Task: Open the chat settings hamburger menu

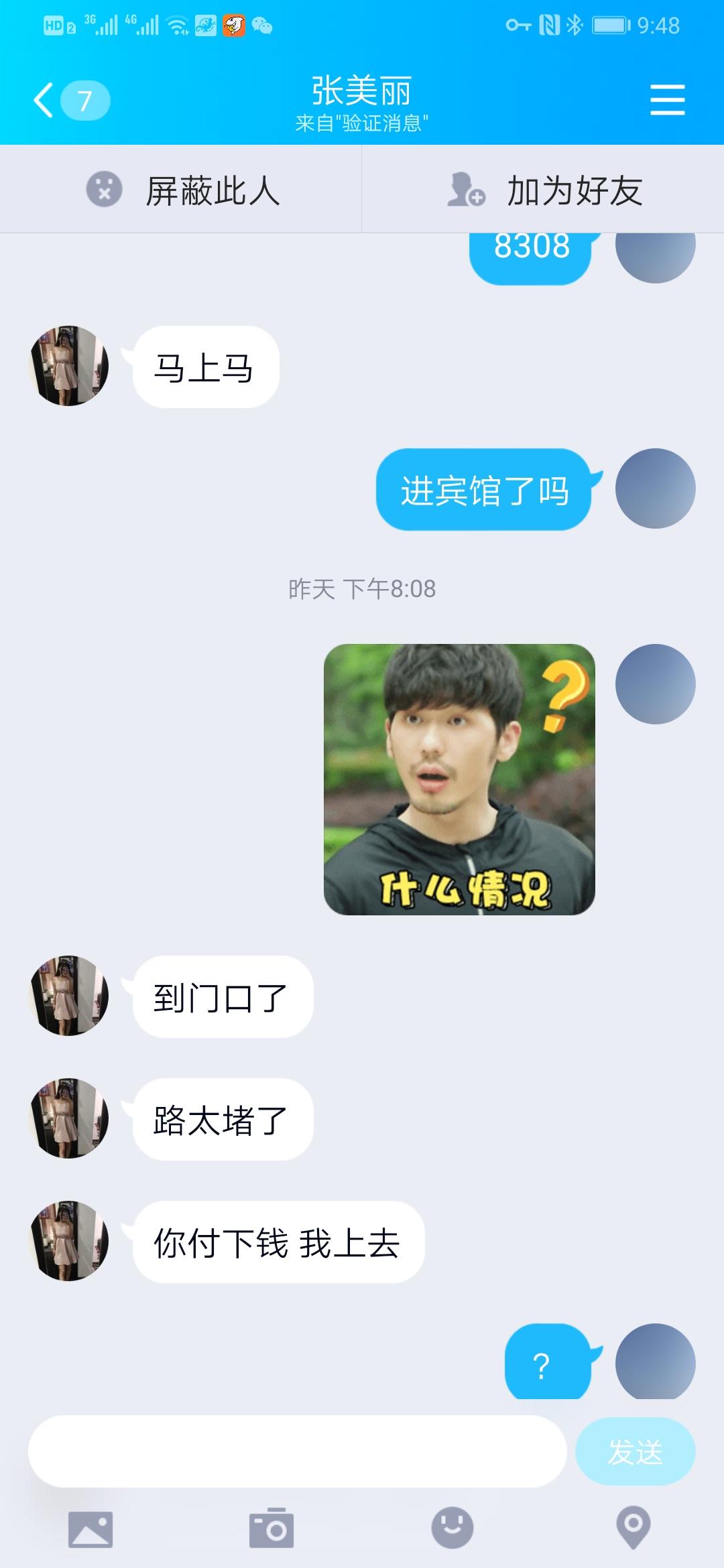Action: tap(667, 101)
